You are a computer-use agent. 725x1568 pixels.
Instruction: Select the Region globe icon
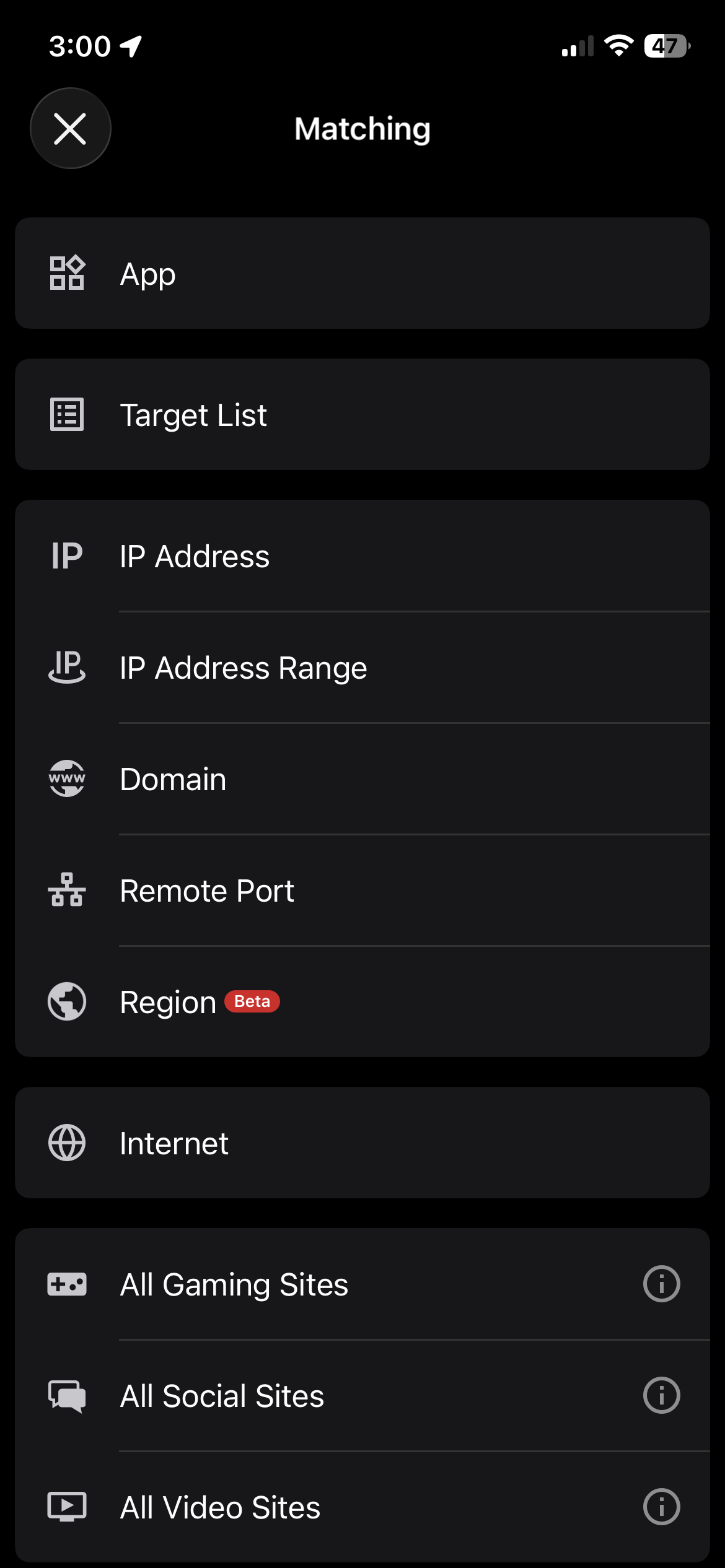click(66, 1001)
